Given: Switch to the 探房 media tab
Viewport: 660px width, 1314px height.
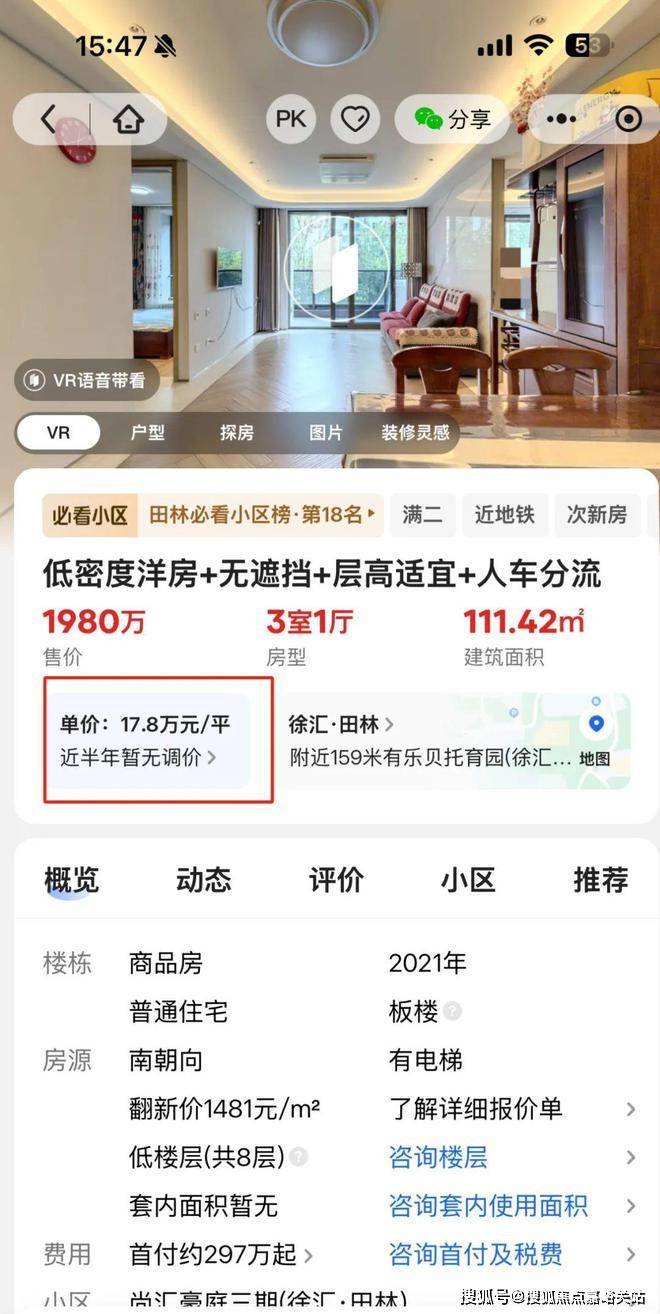Looking at the screenshot, I should [x=237, y=433].
